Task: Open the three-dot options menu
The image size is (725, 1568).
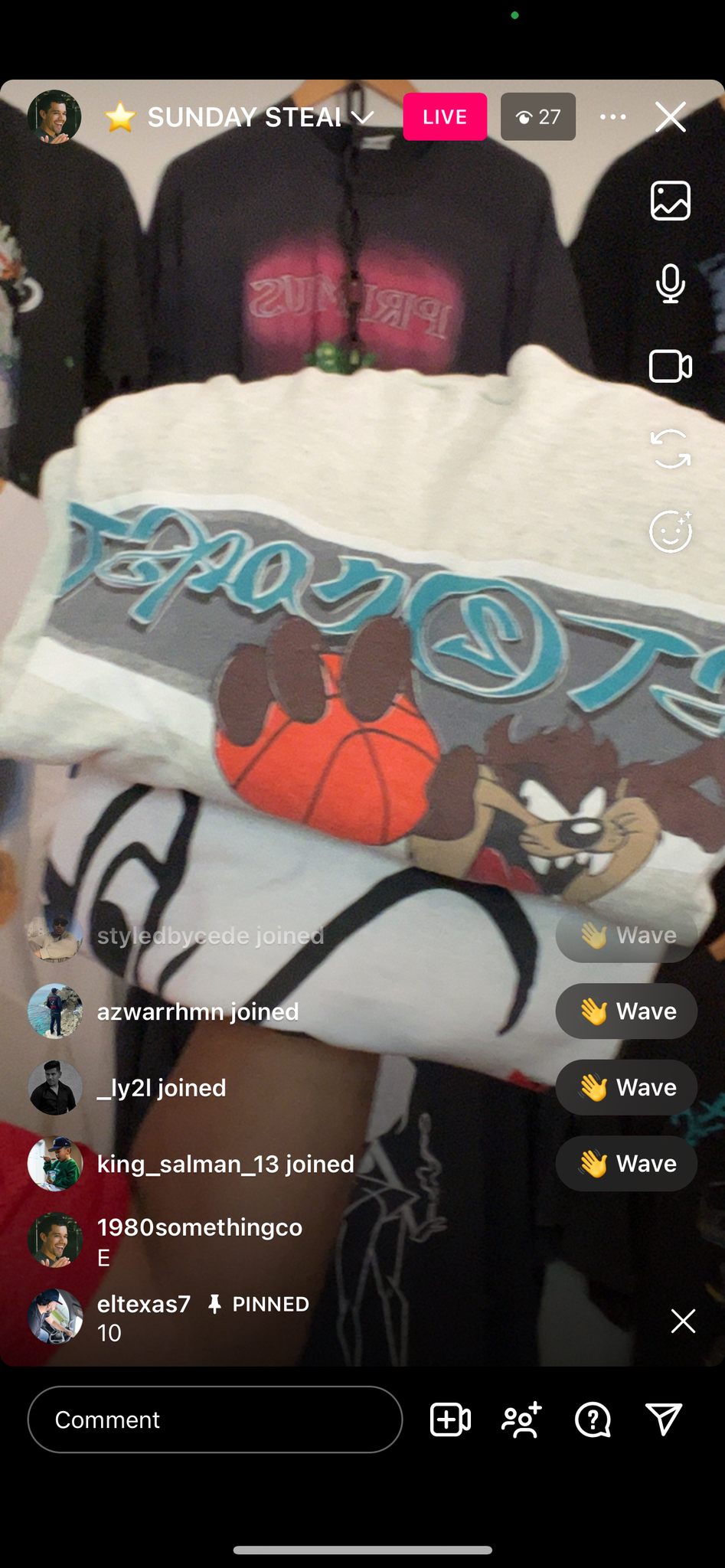Action: click(x=612, y=117)
